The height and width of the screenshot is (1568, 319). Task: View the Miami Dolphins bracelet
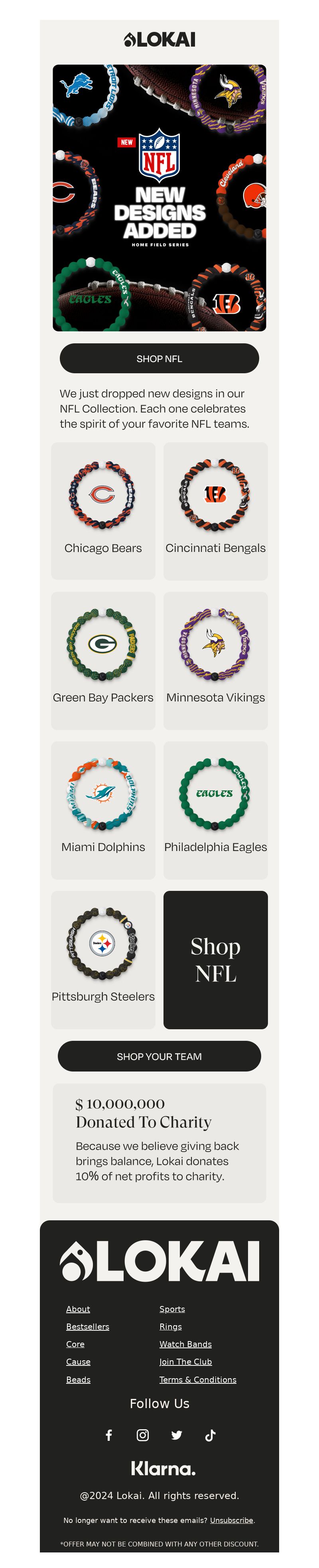coord(103,810)
